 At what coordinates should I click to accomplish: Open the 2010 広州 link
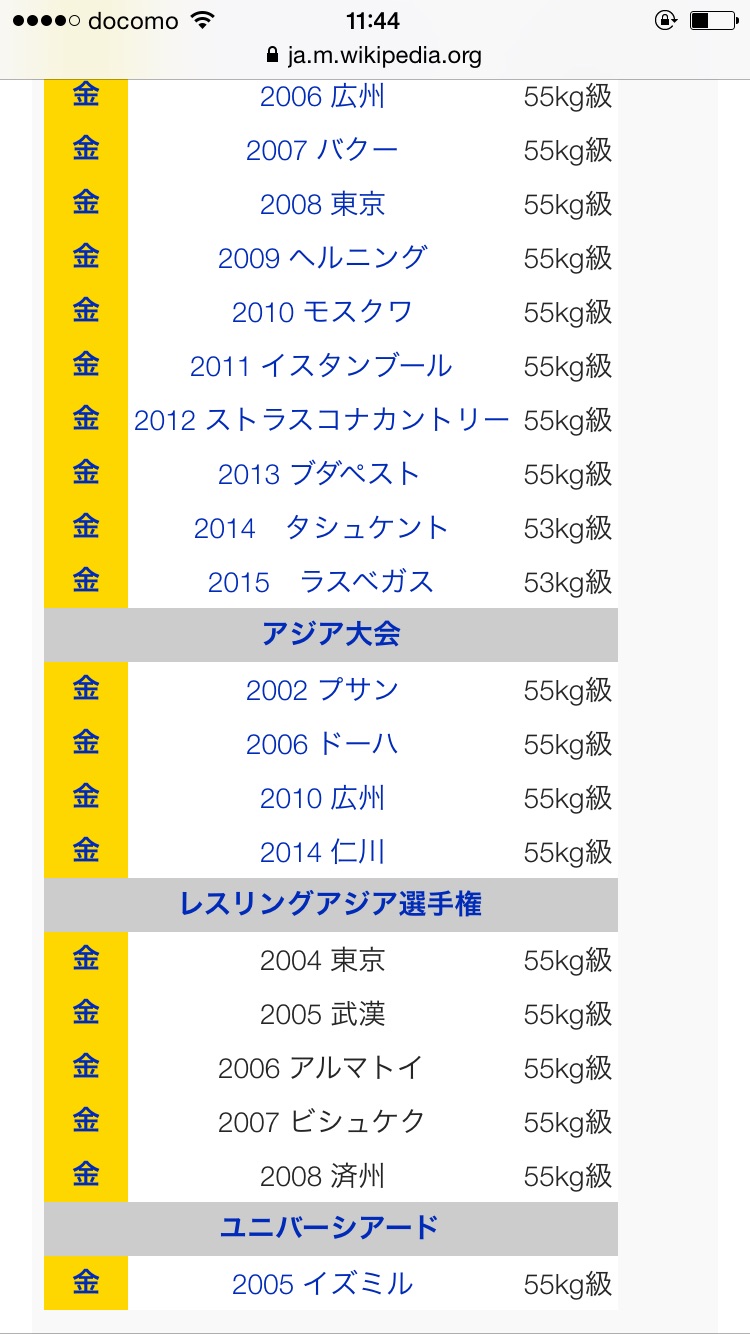pyautogui.click(x=322, y=799)
